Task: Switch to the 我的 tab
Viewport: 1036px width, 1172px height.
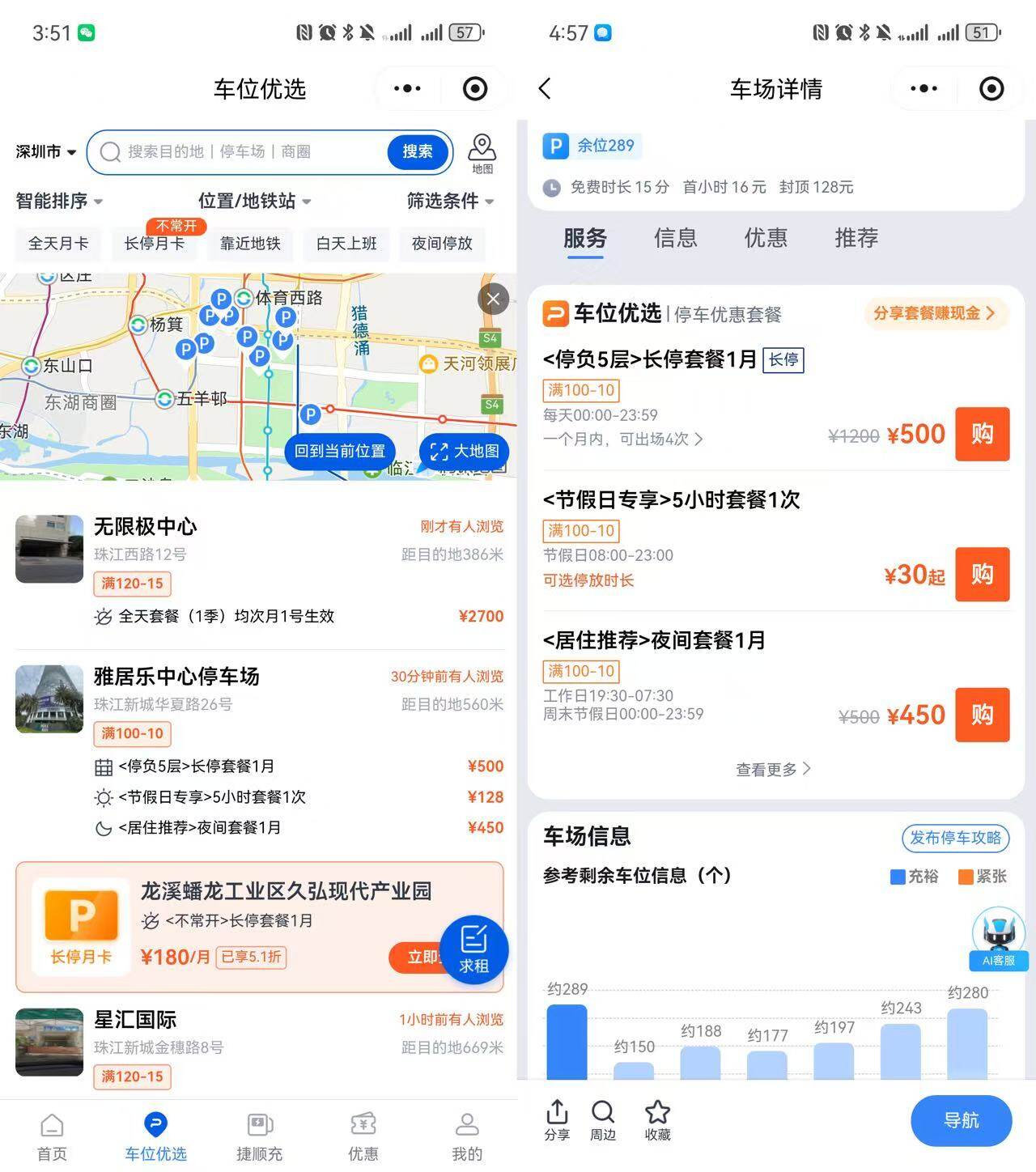Action: pyautogui.click(x=466, y=1136)
